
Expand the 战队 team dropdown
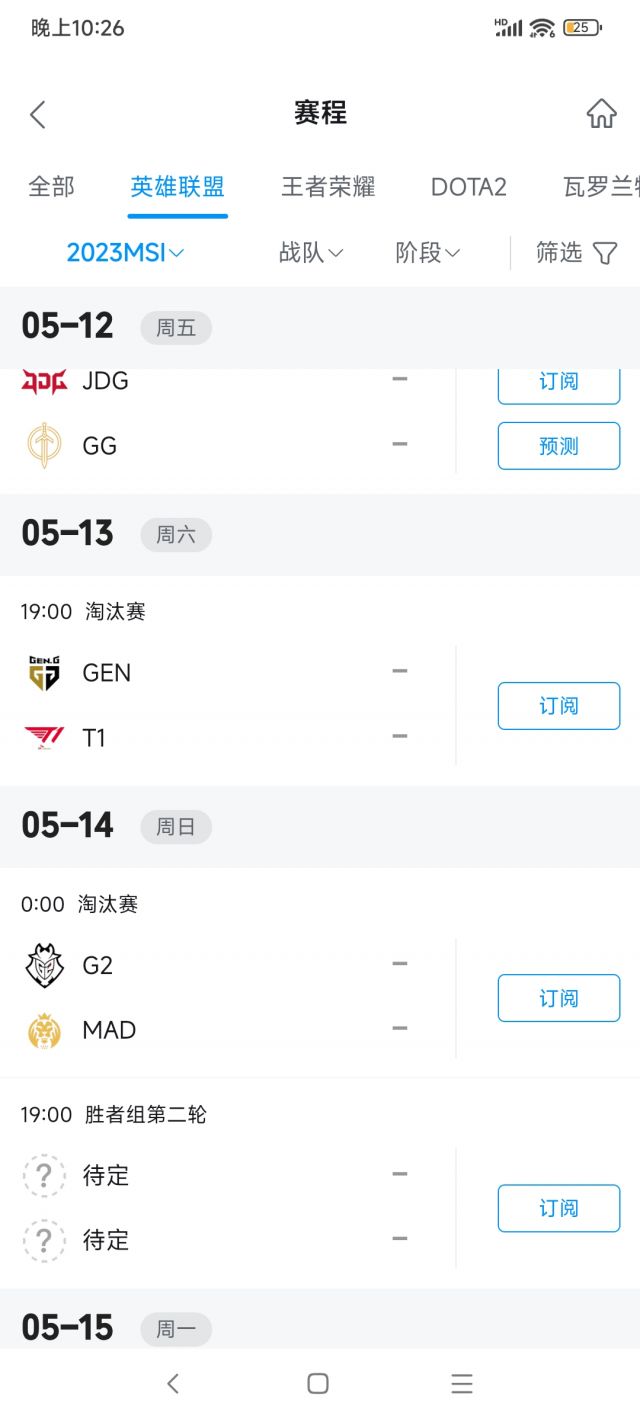(311, 253)
